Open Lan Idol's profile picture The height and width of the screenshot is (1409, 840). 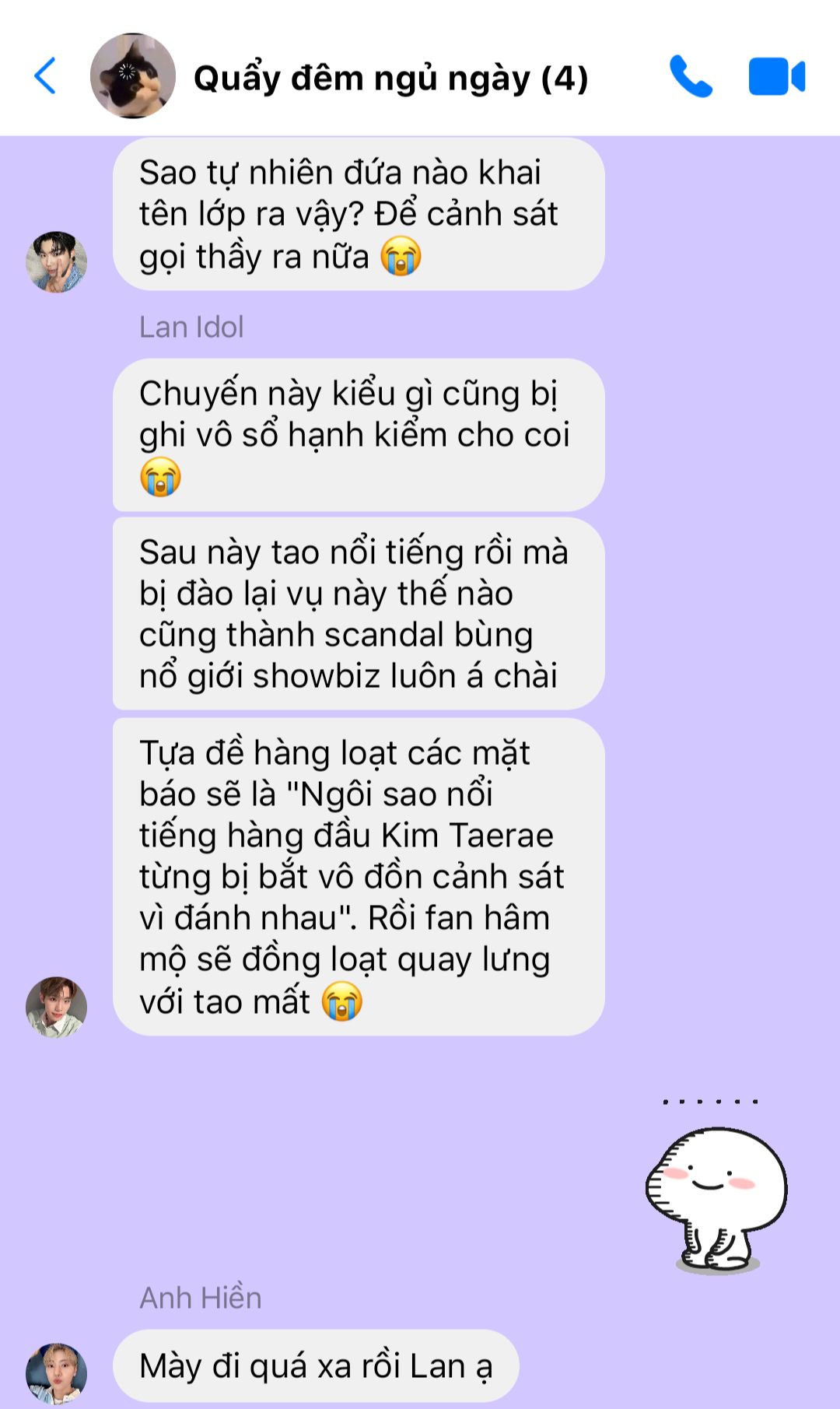pos(57,1007)
